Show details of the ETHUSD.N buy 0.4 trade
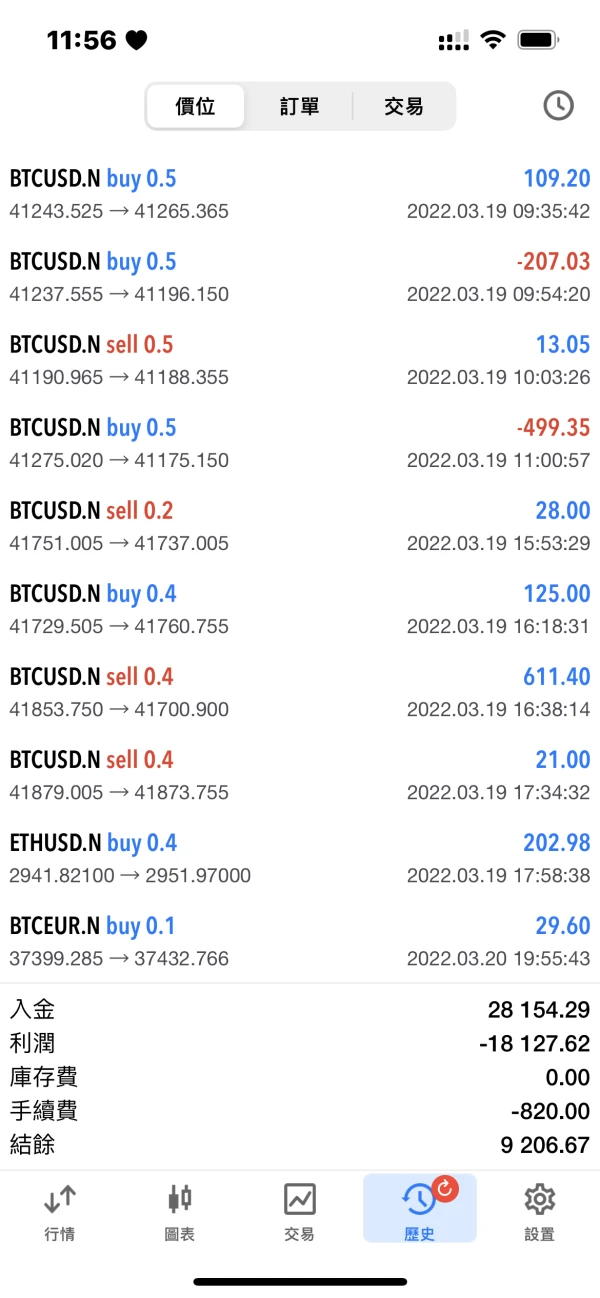This screenshot has width=600, height=1298. (x=300, y=858)
